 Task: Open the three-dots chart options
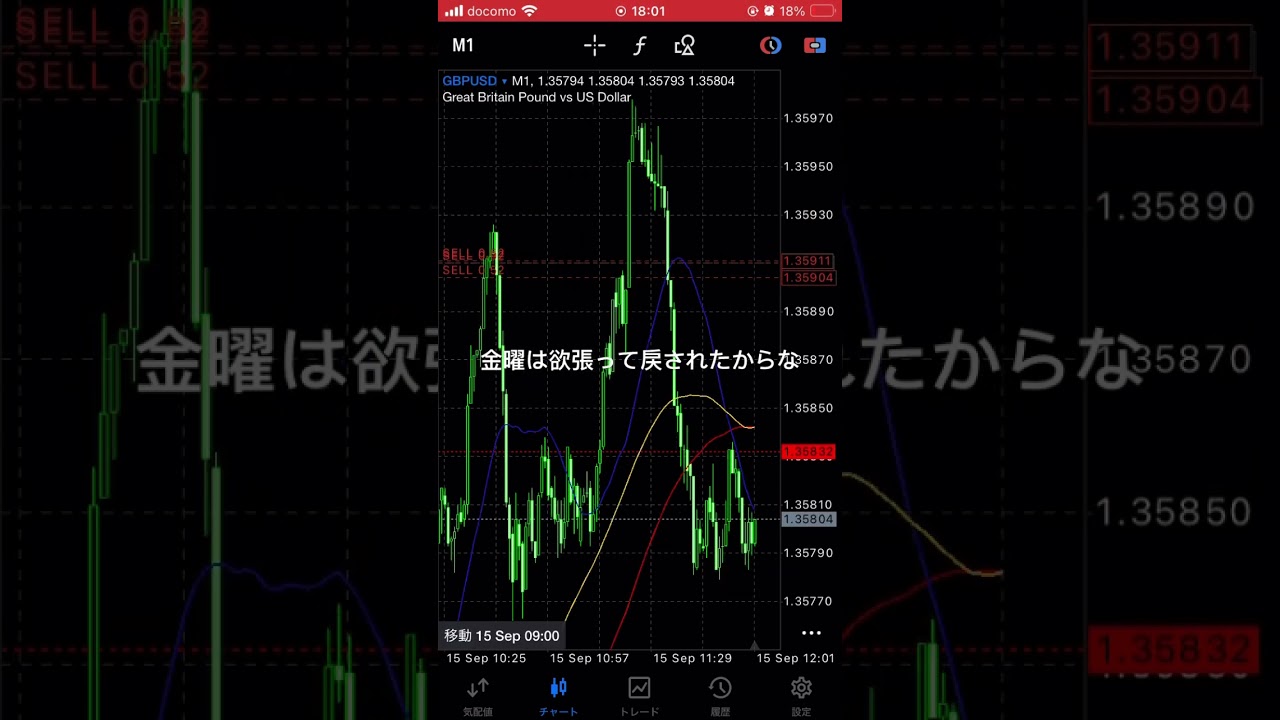tap(811, 633)
